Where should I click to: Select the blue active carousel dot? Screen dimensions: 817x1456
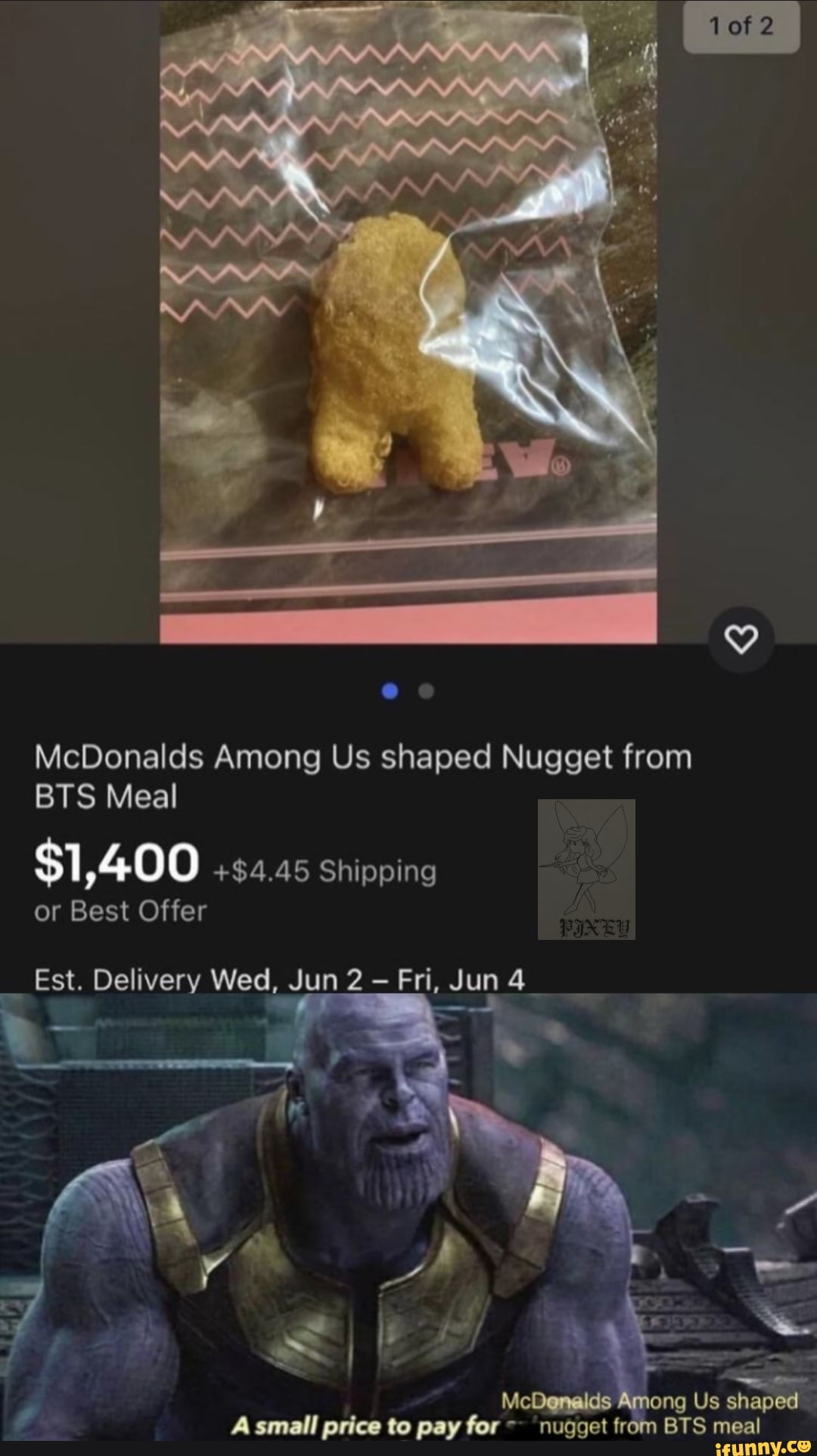pyautogui.click(x=390, y=692)
